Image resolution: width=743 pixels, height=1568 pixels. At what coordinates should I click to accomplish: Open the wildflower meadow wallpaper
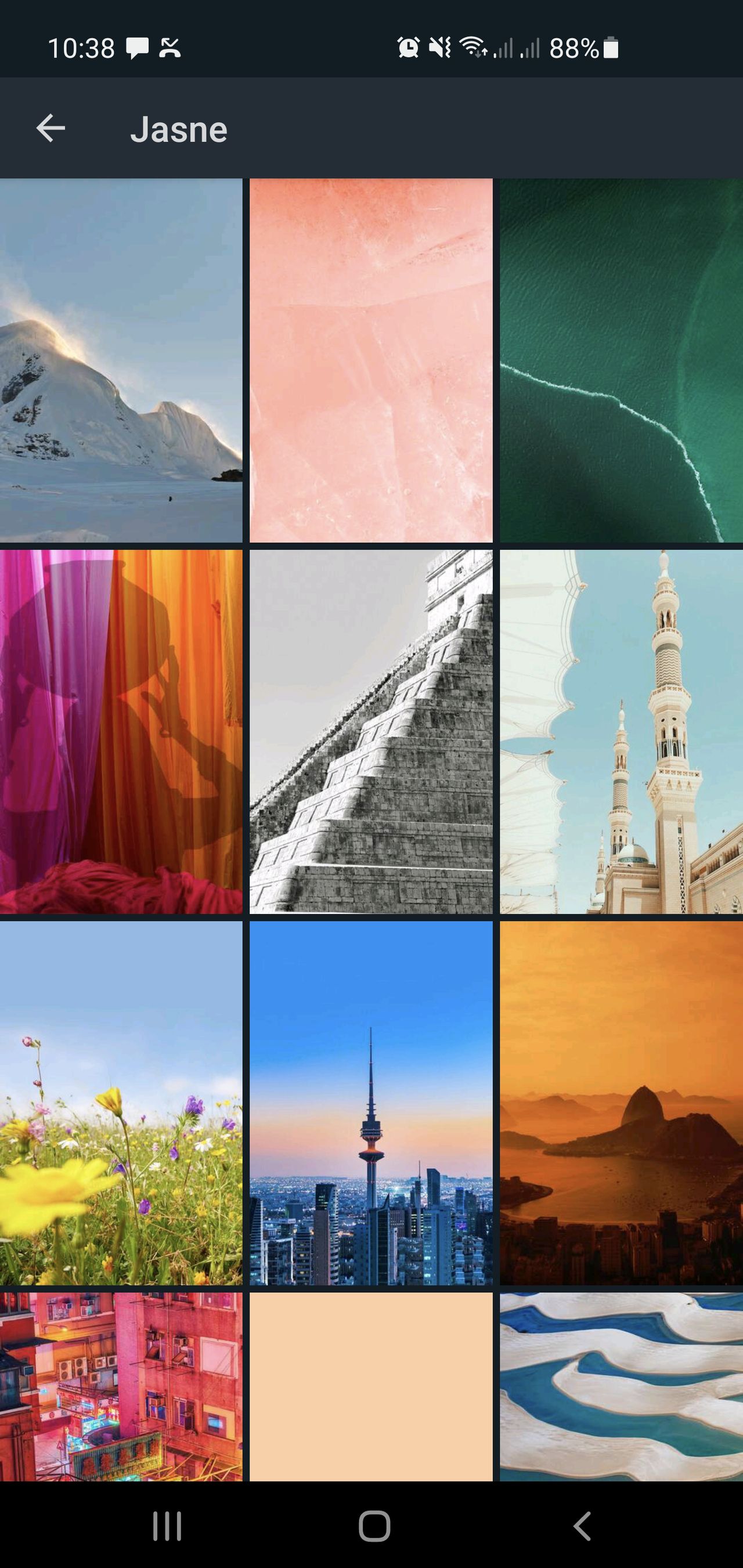coord(121,1103)
